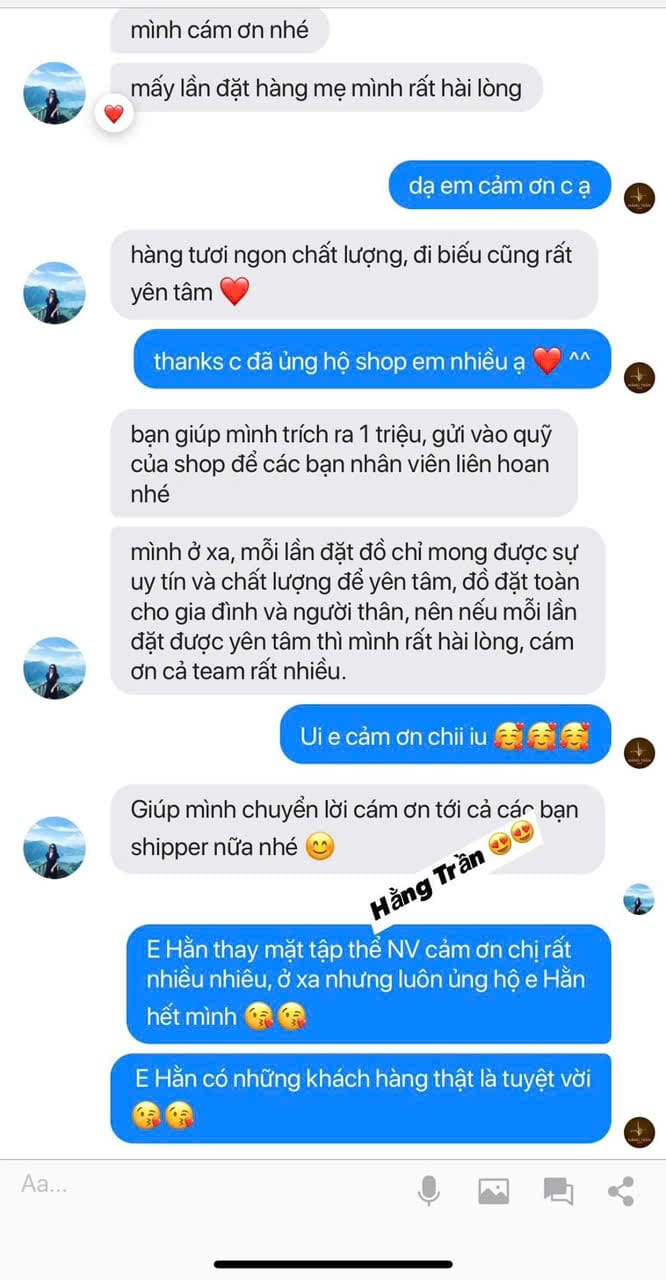This screenshot has width=666, height=1280.
Task: Tap the share icon in the composer bar
Action: pyautogui.click(x=621, y=1190)
